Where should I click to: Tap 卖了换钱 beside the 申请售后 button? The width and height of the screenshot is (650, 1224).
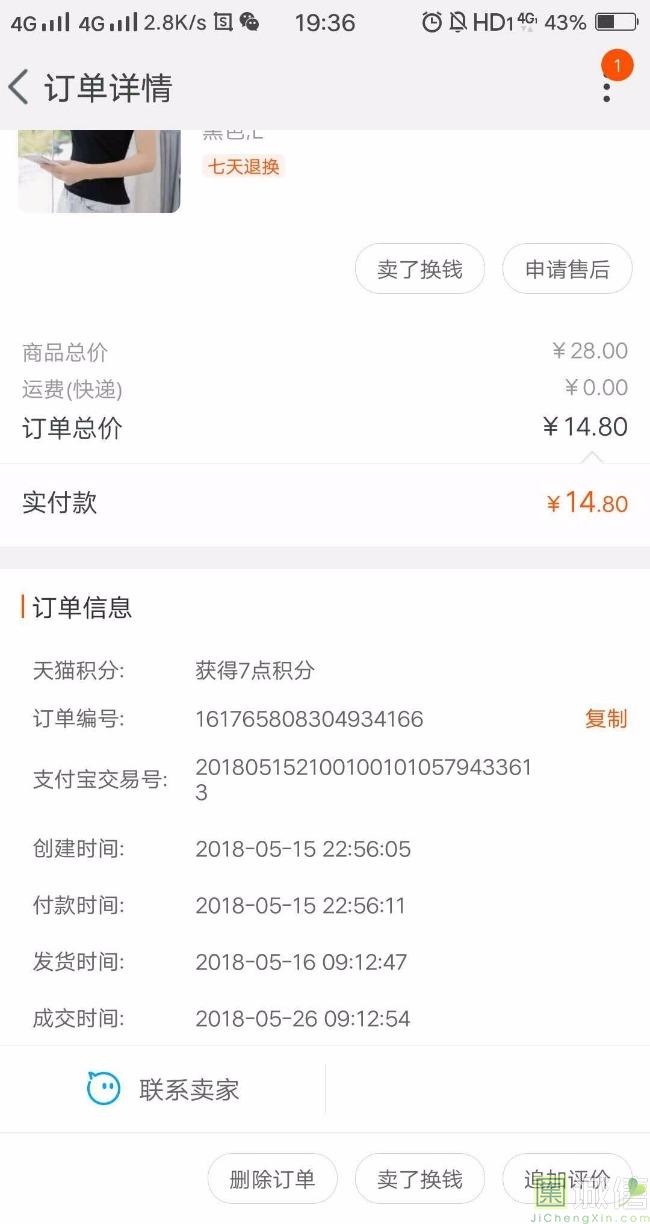pos(420,269)
